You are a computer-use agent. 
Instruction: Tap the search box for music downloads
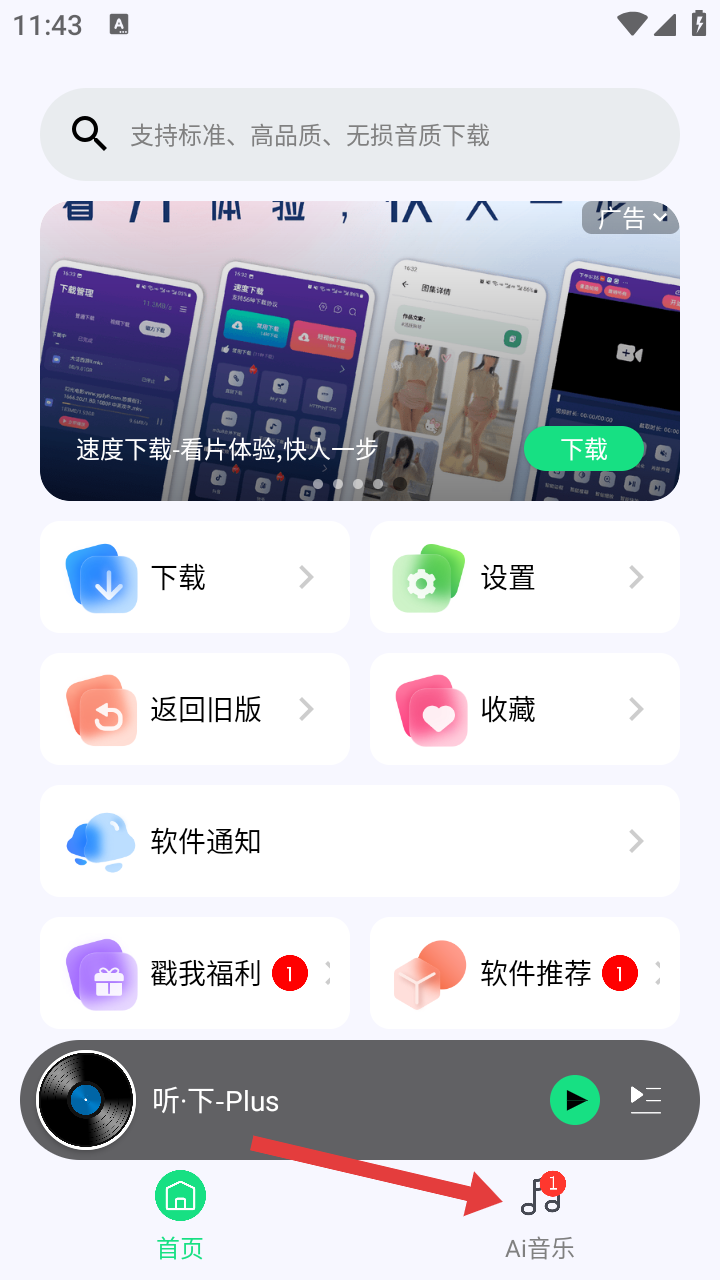[360, 134]
